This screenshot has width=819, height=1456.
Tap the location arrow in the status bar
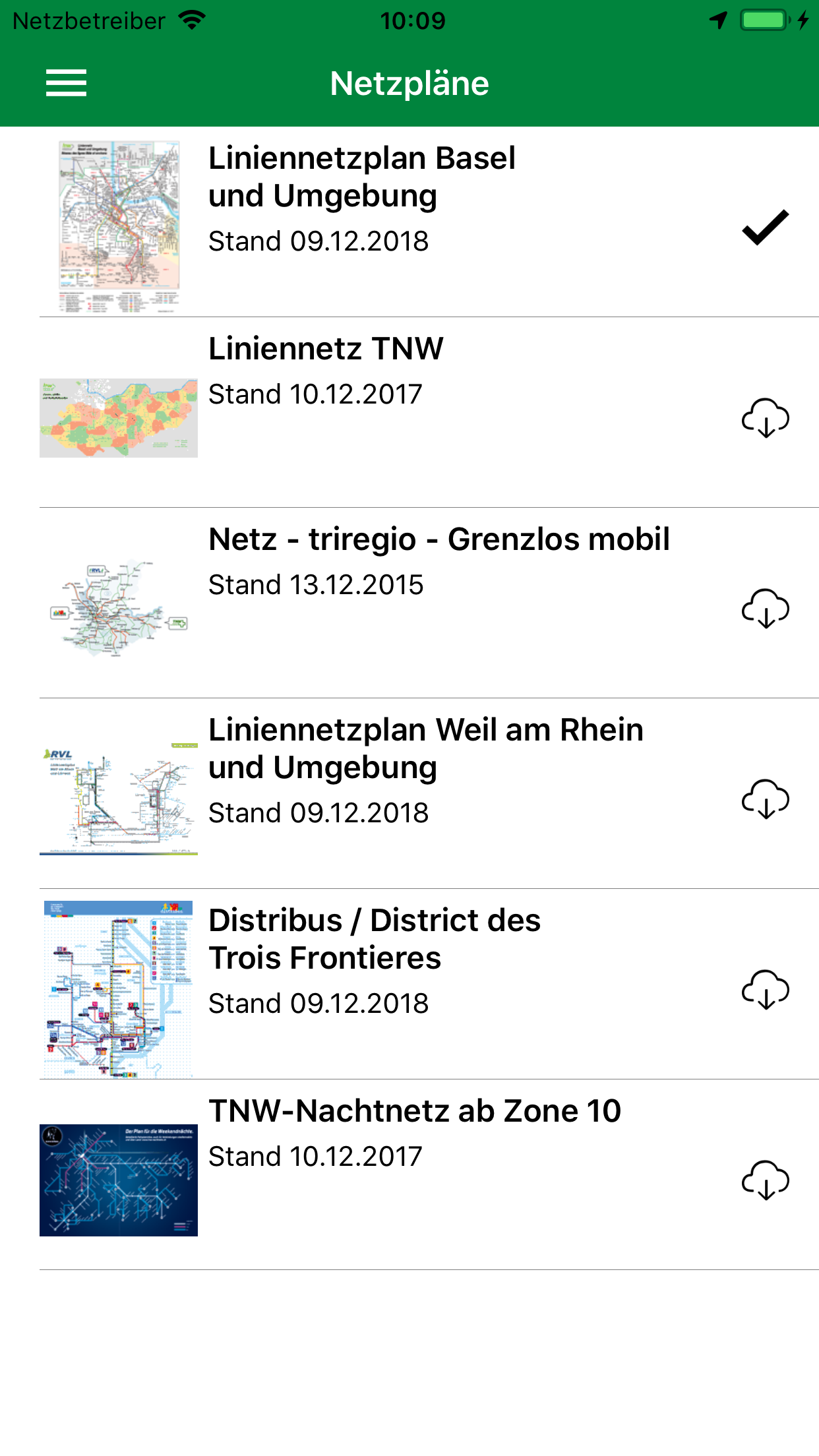(x=718, y=20)
